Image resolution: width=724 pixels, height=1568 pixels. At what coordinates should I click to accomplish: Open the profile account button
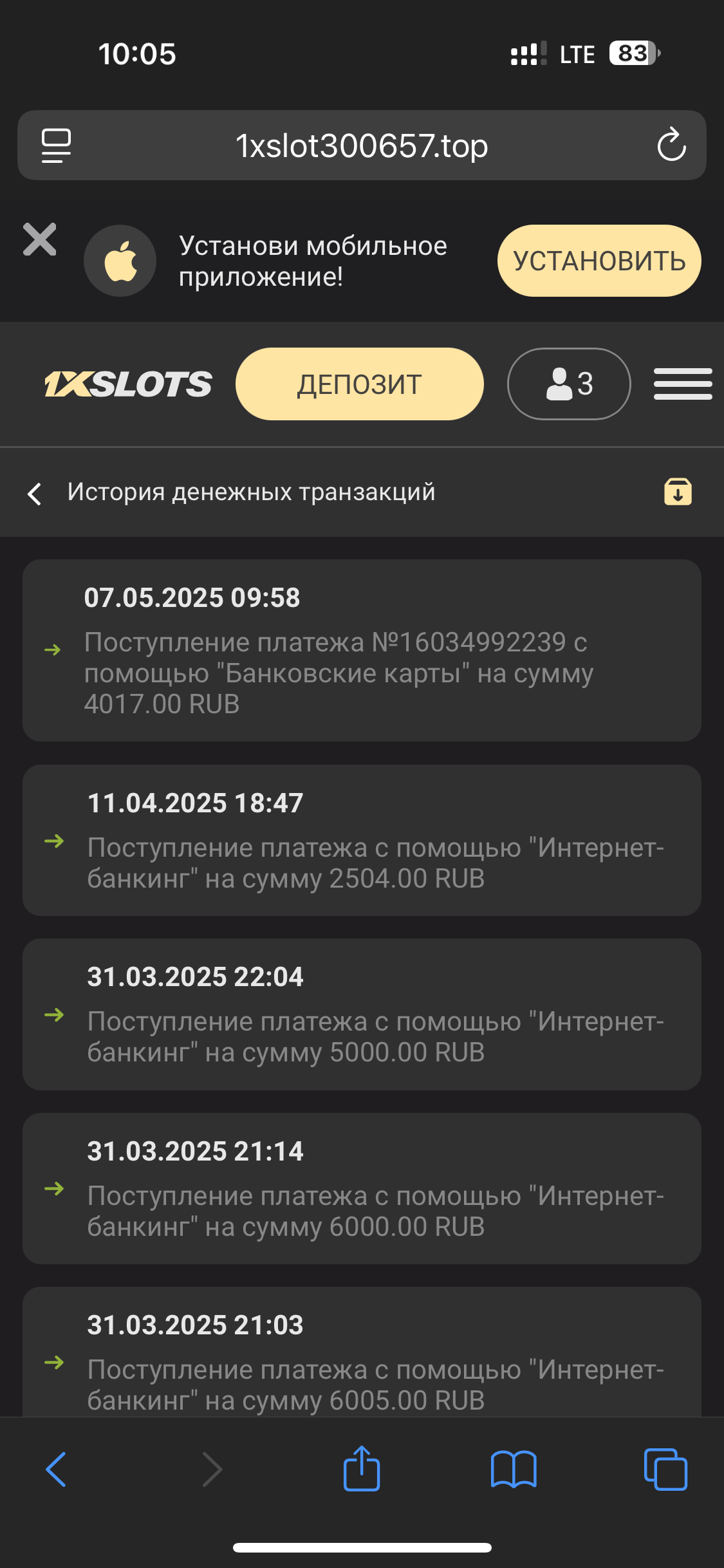pyautogui.click(x=569, y=384)
